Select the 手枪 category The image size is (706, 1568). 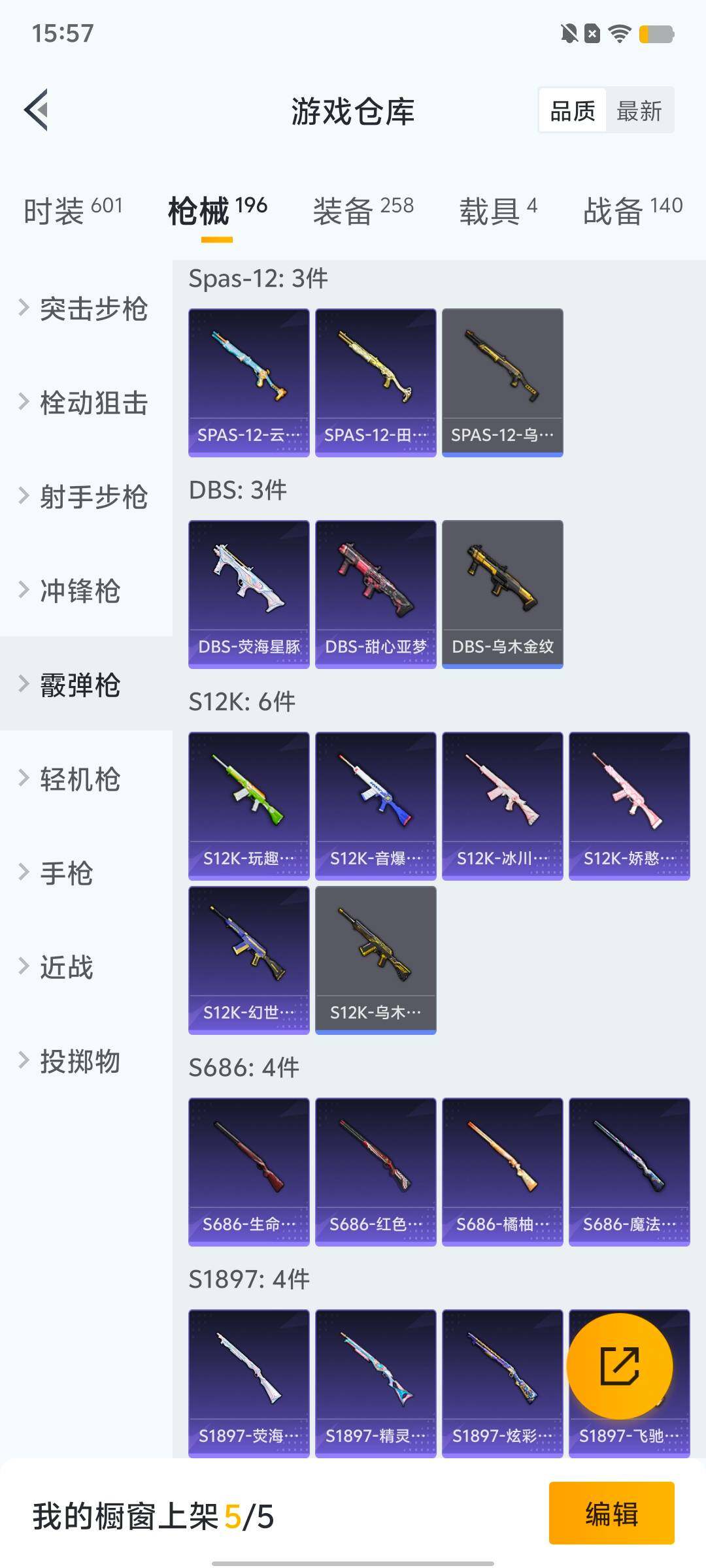[67, 873]
